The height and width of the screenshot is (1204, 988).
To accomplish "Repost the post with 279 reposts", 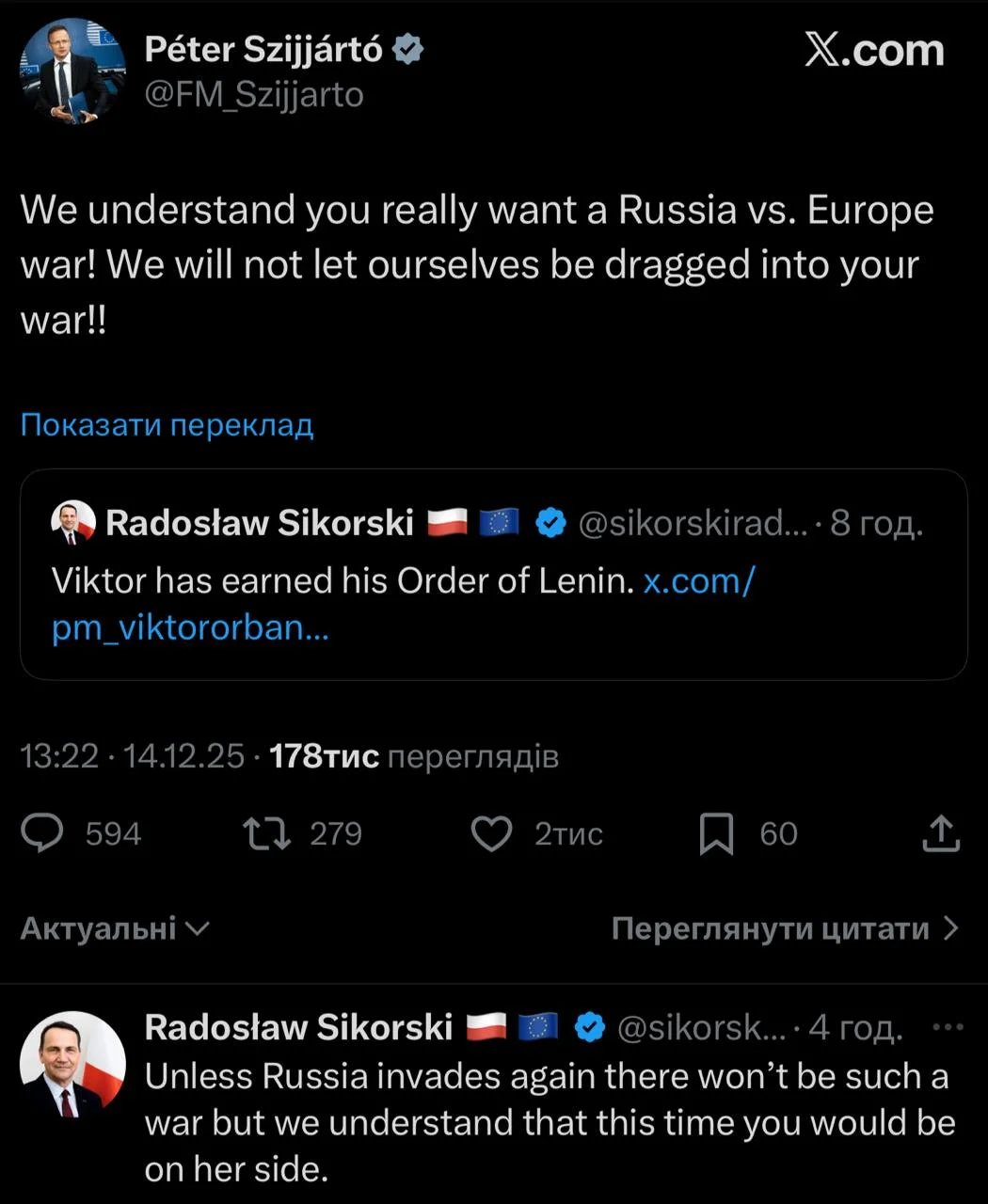I will pyautogui.click(x=267, y=833).
